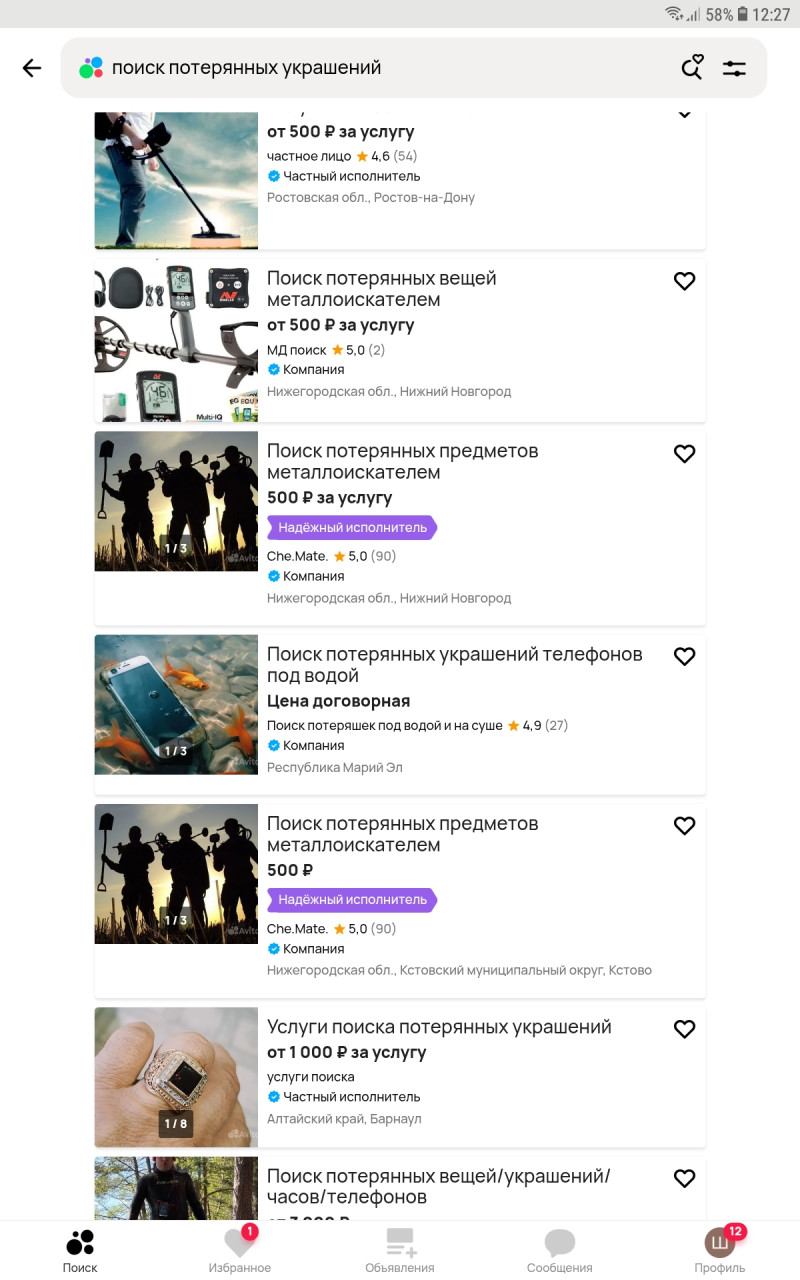Image resolution: width=800 pixels, height=1280 pixels.
Task: Add the Нижний Новгород Che.Mate. listing to favorites
Action: coord(684,454)
